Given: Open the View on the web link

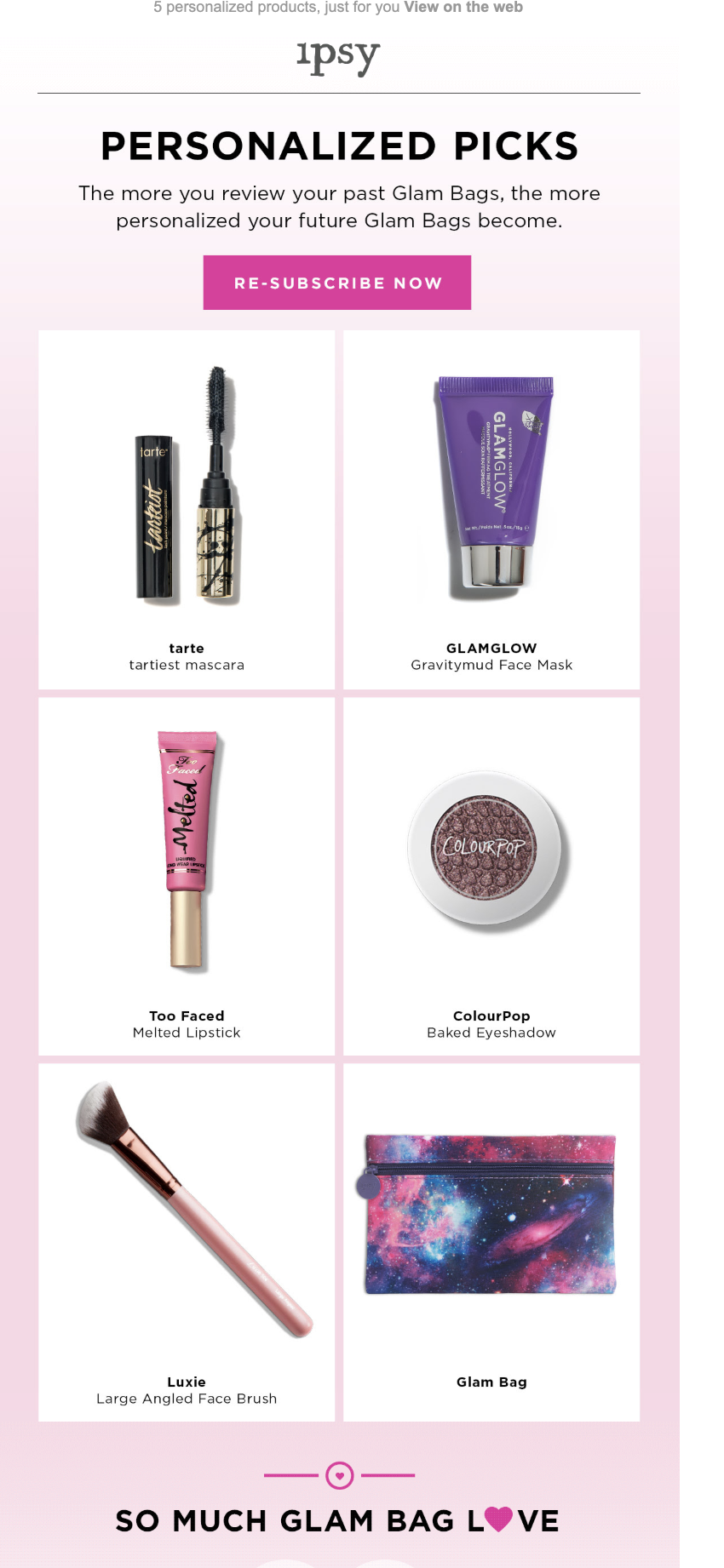Looking at the screenshot, I should (x=463, y=8).
